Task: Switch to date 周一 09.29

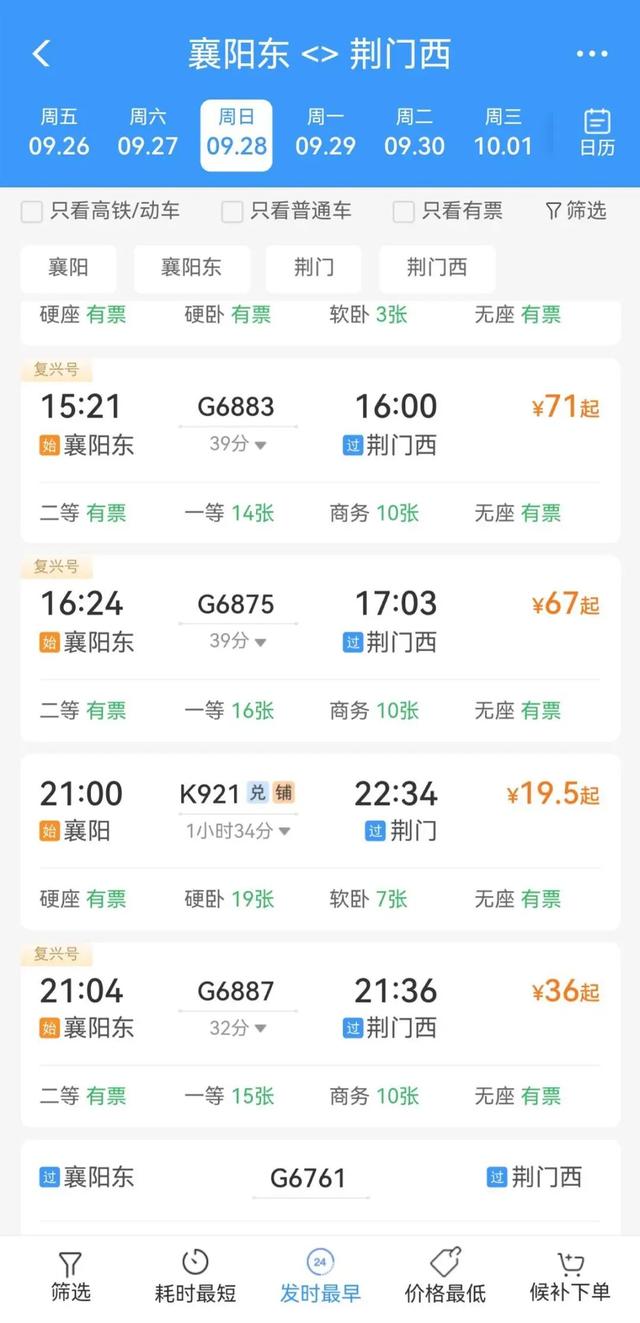Action: pos(325,133)
